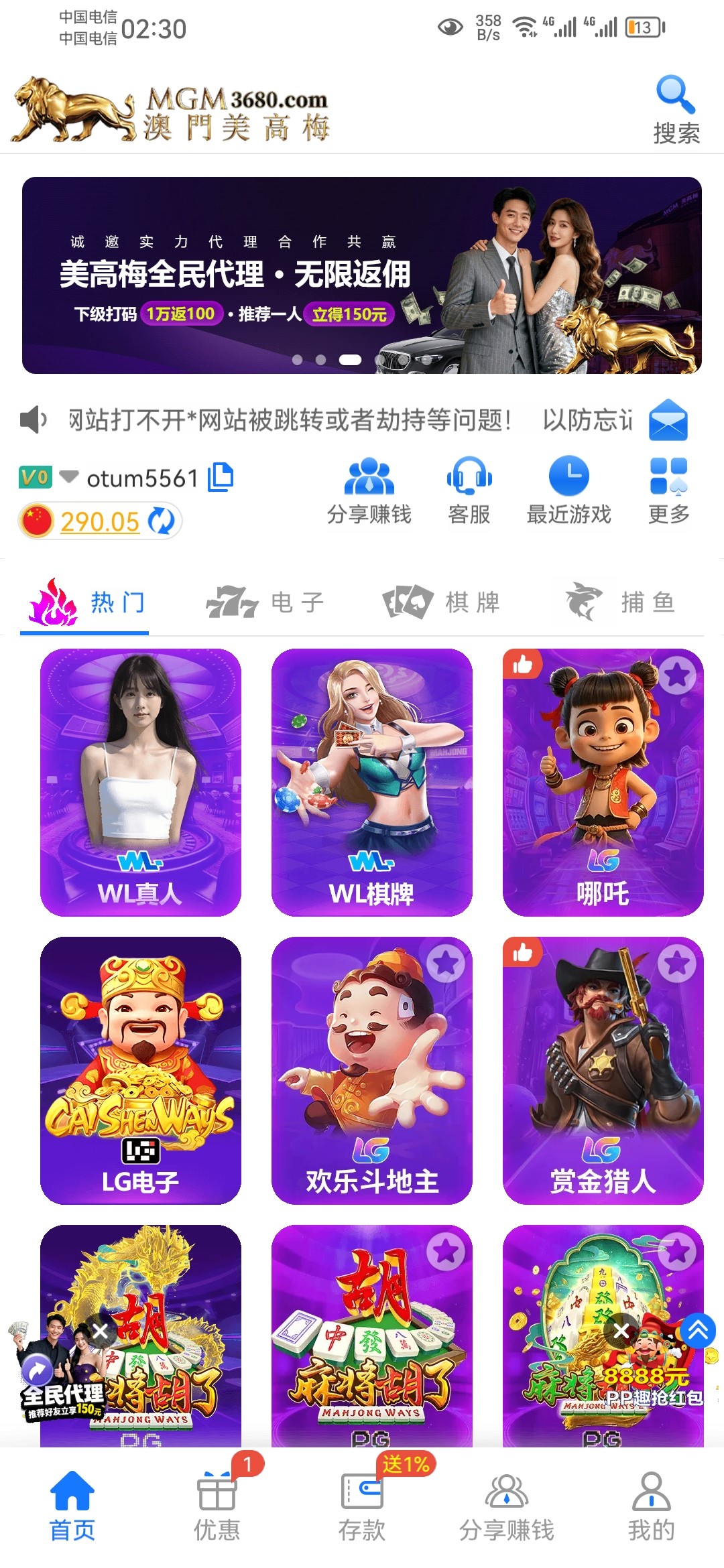Viewport: 724px width, 1568px height.
Task: Open the 赏金猎人 game card
Action: click(x=603, y=1069)
